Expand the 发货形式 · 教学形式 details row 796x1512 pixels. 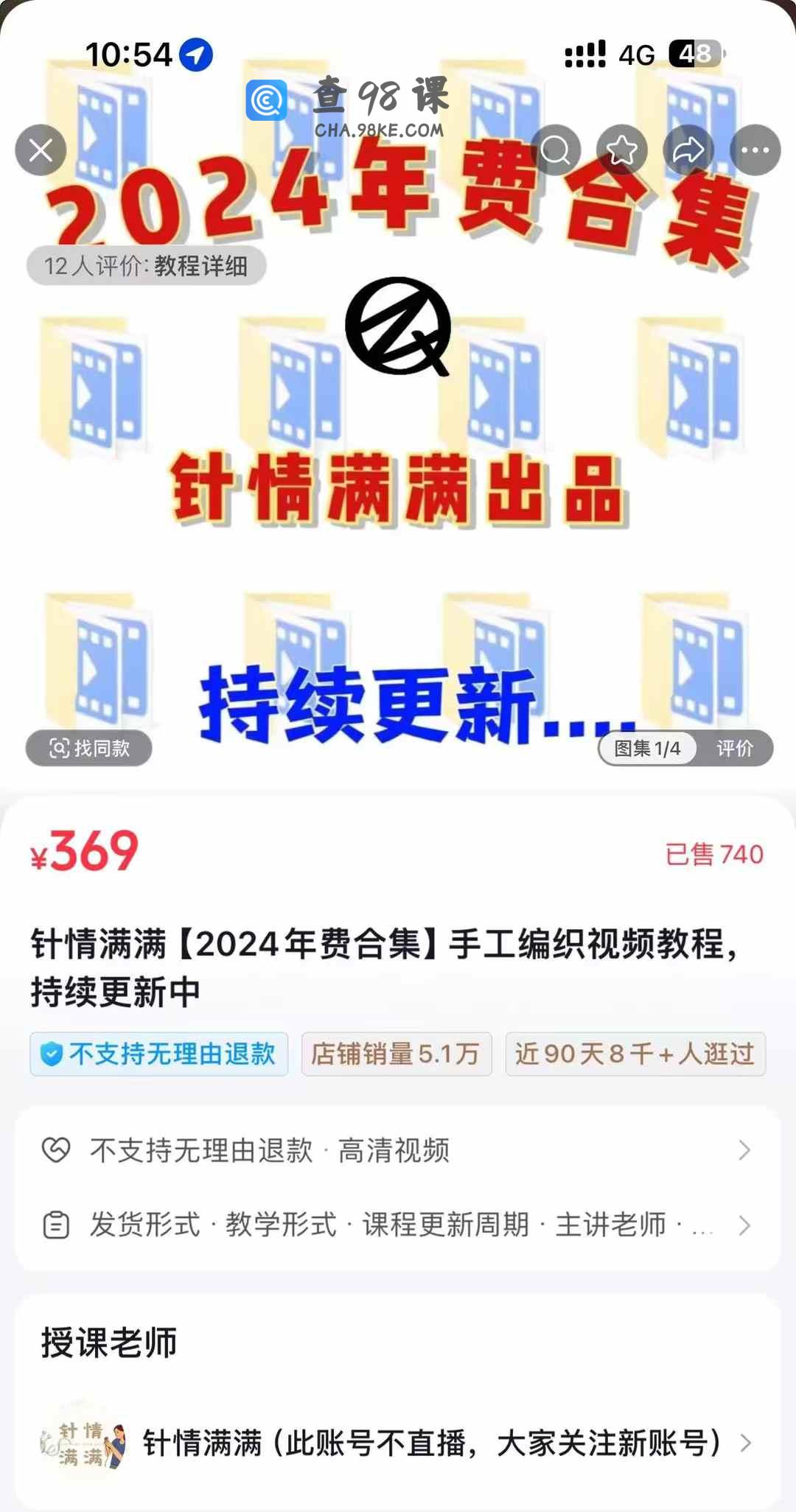(398, 1225)
